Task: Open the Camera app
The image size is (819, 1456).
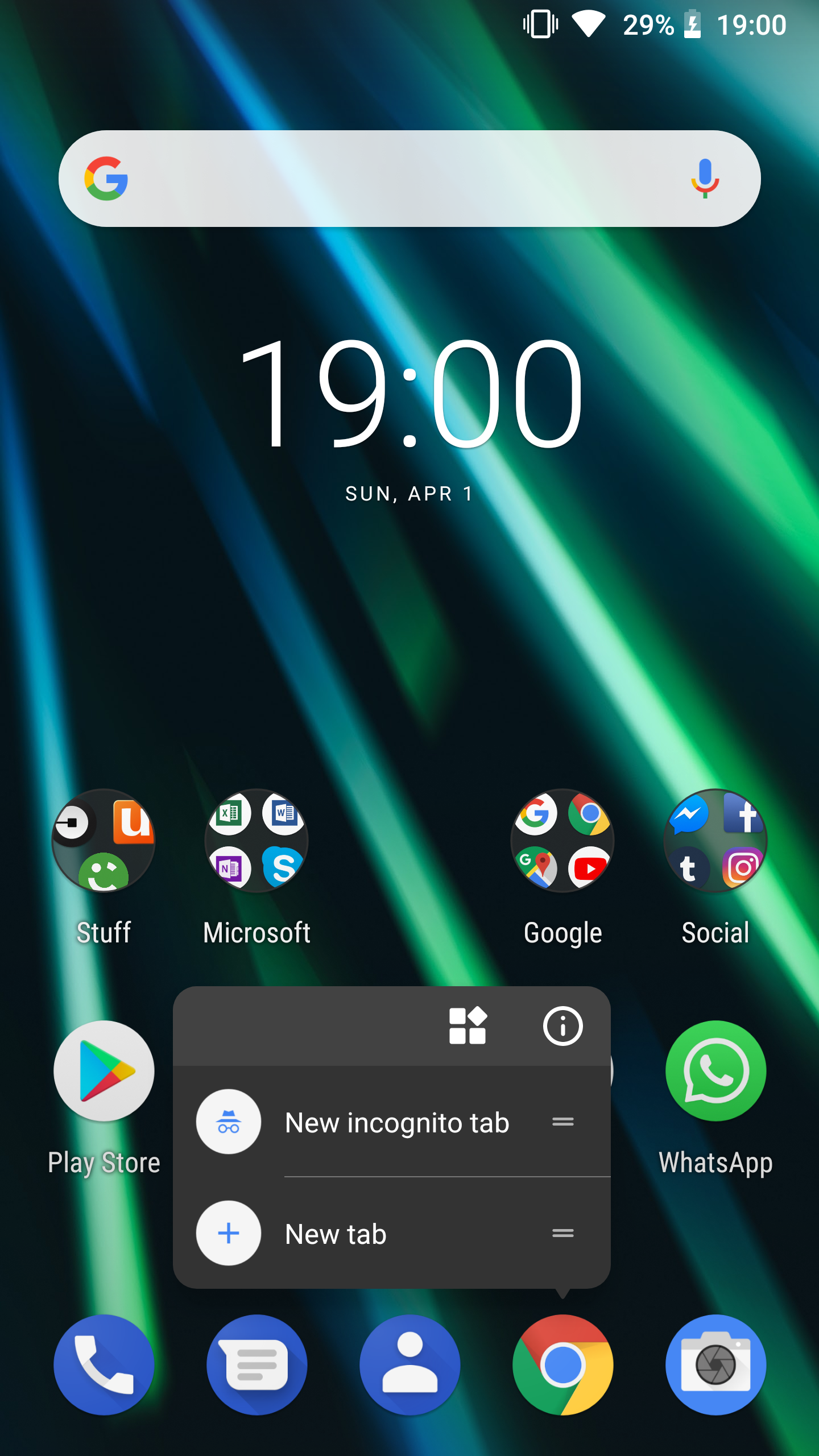Action: click(715, 1365)
